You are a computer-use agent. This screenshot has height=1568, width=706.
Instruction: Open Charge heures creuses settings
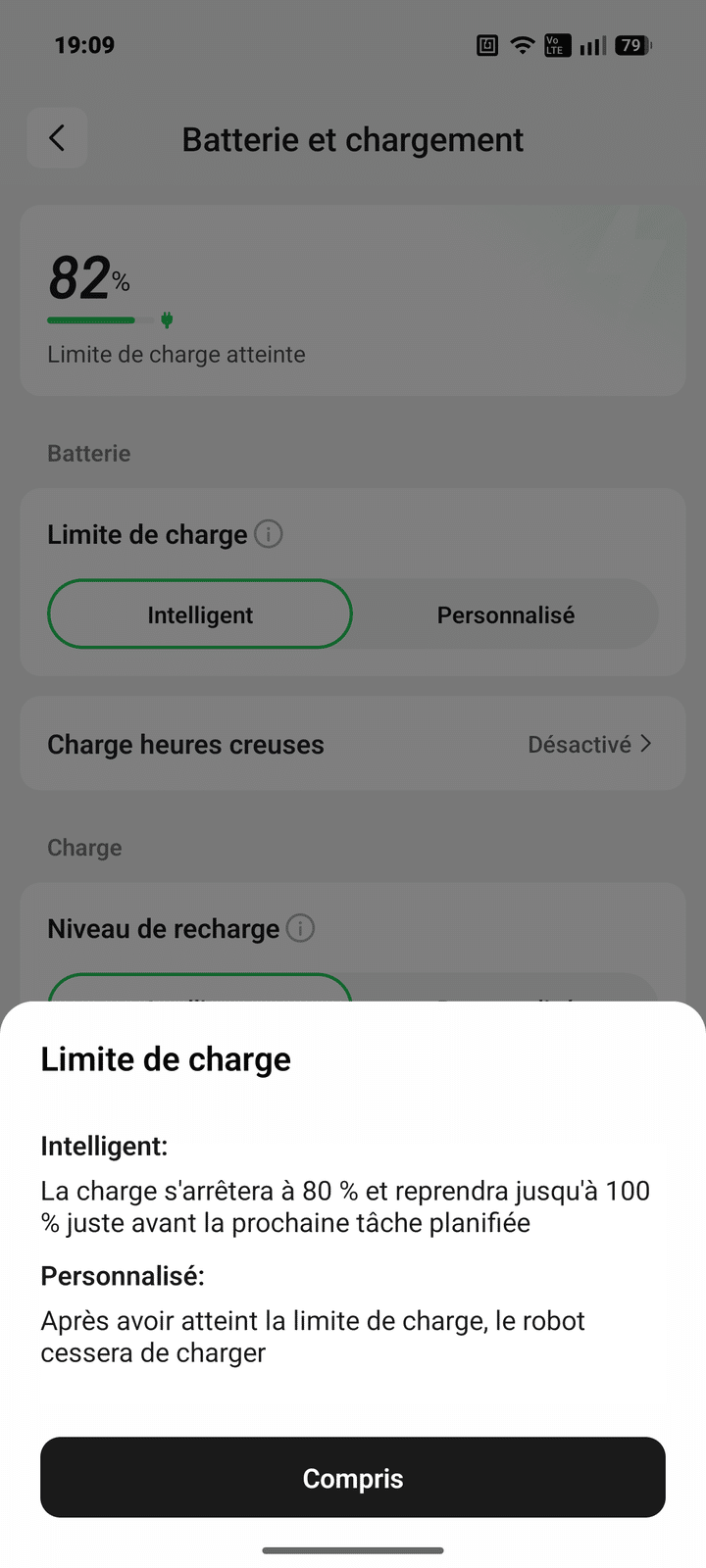tap(353, 744)
